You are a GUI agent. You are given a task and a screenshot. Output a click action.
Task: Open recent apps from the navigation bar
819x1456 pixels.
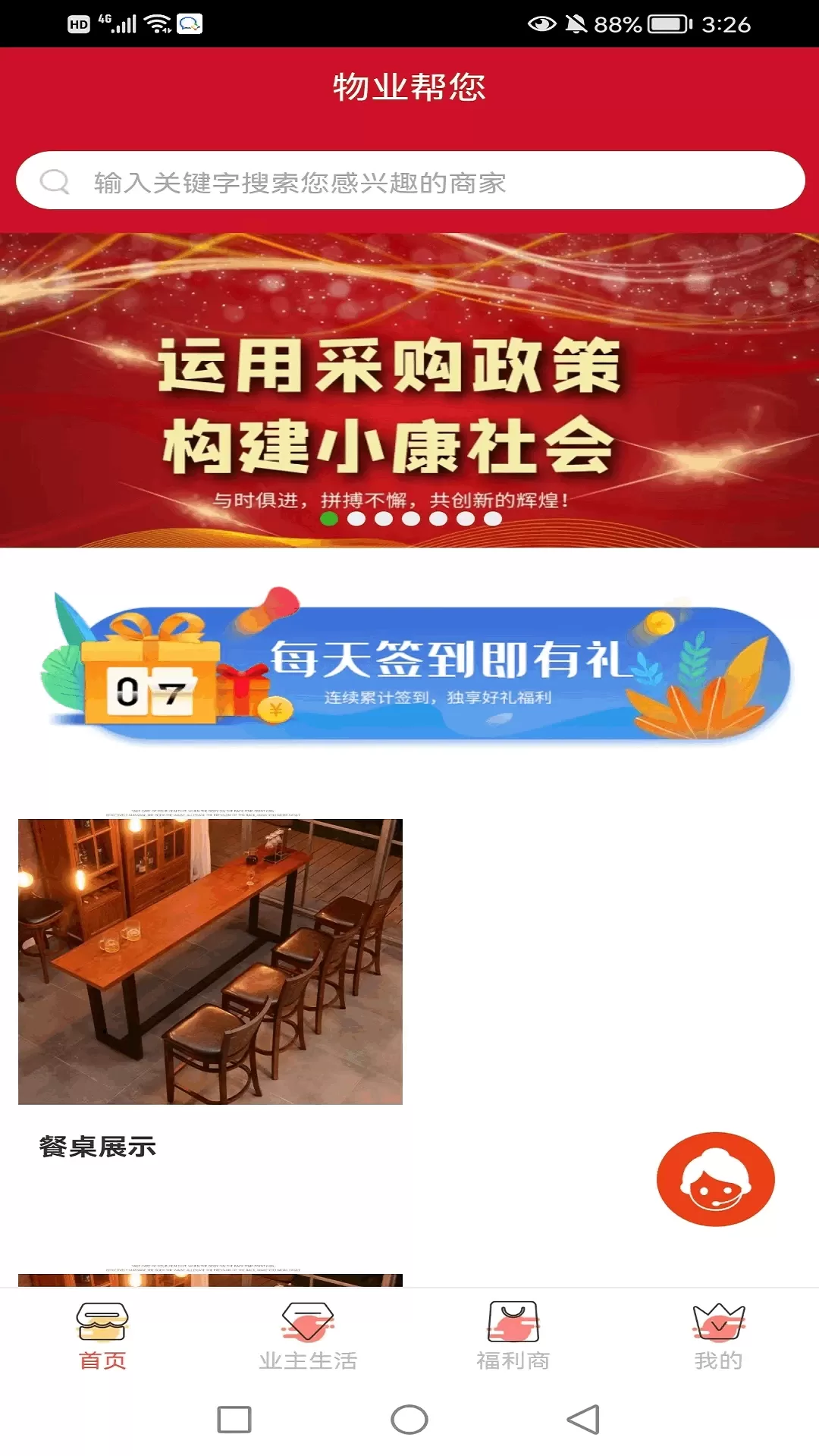point(234,1420)
